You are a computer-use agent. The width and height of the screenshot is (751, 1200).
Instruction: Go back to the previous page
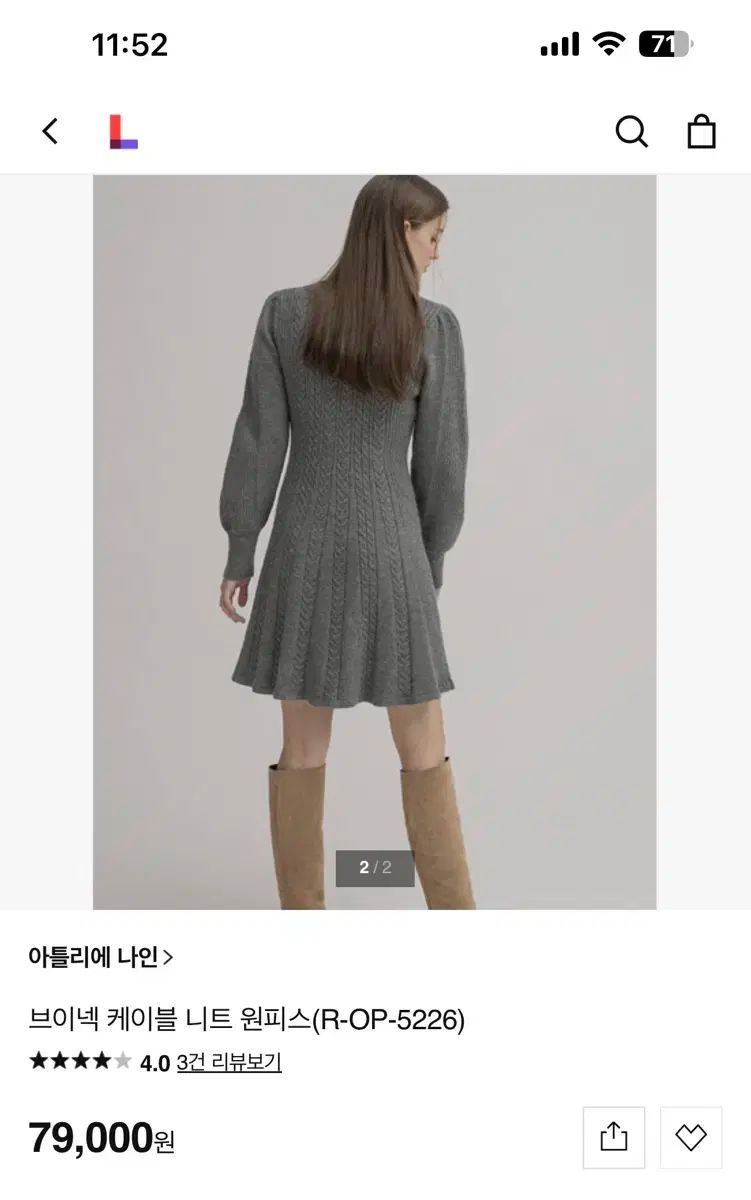50,131
